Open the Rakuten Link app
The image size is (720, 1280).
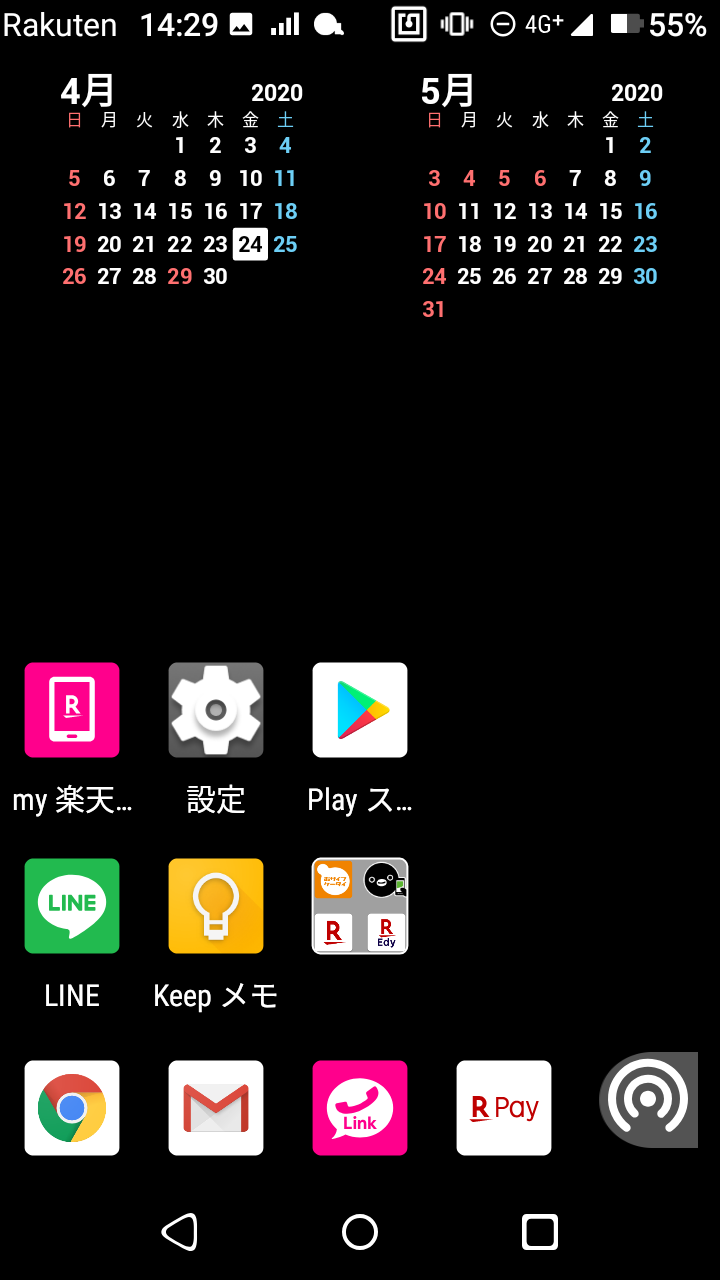click(x=360, y=1108)
